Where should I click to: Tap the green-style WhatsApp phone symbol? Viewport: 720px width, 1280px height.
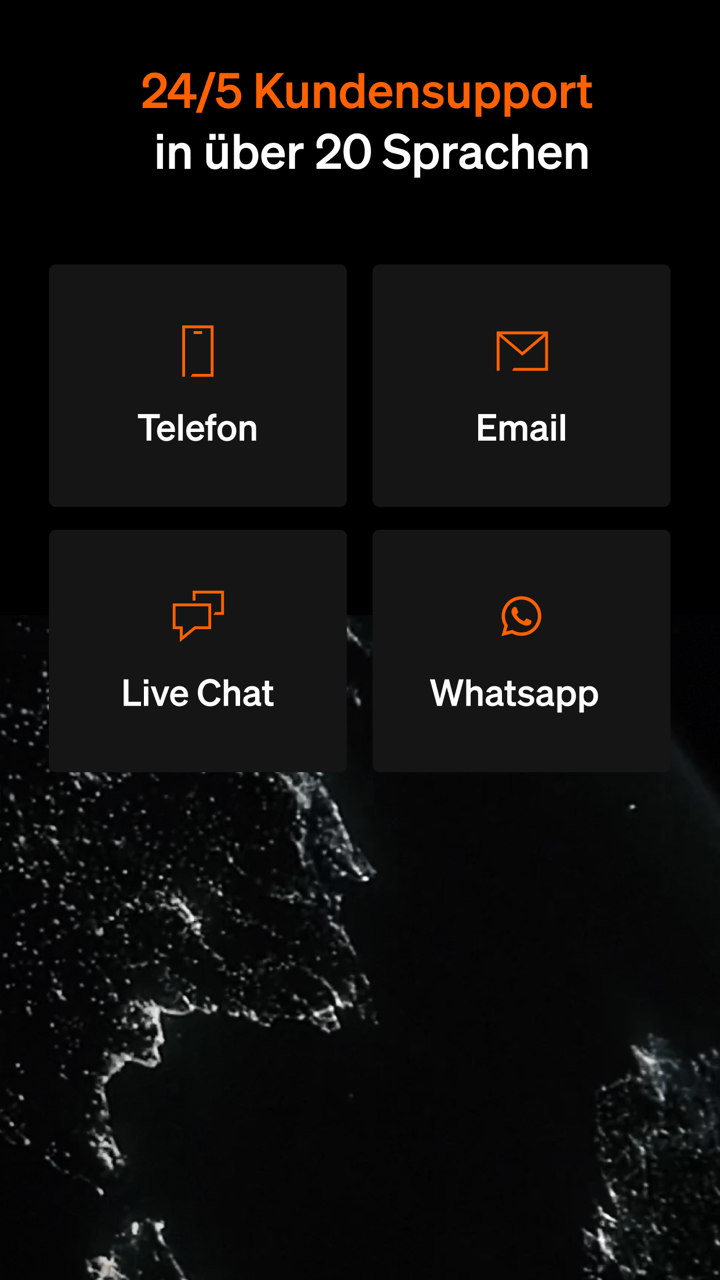coord(521,616)
